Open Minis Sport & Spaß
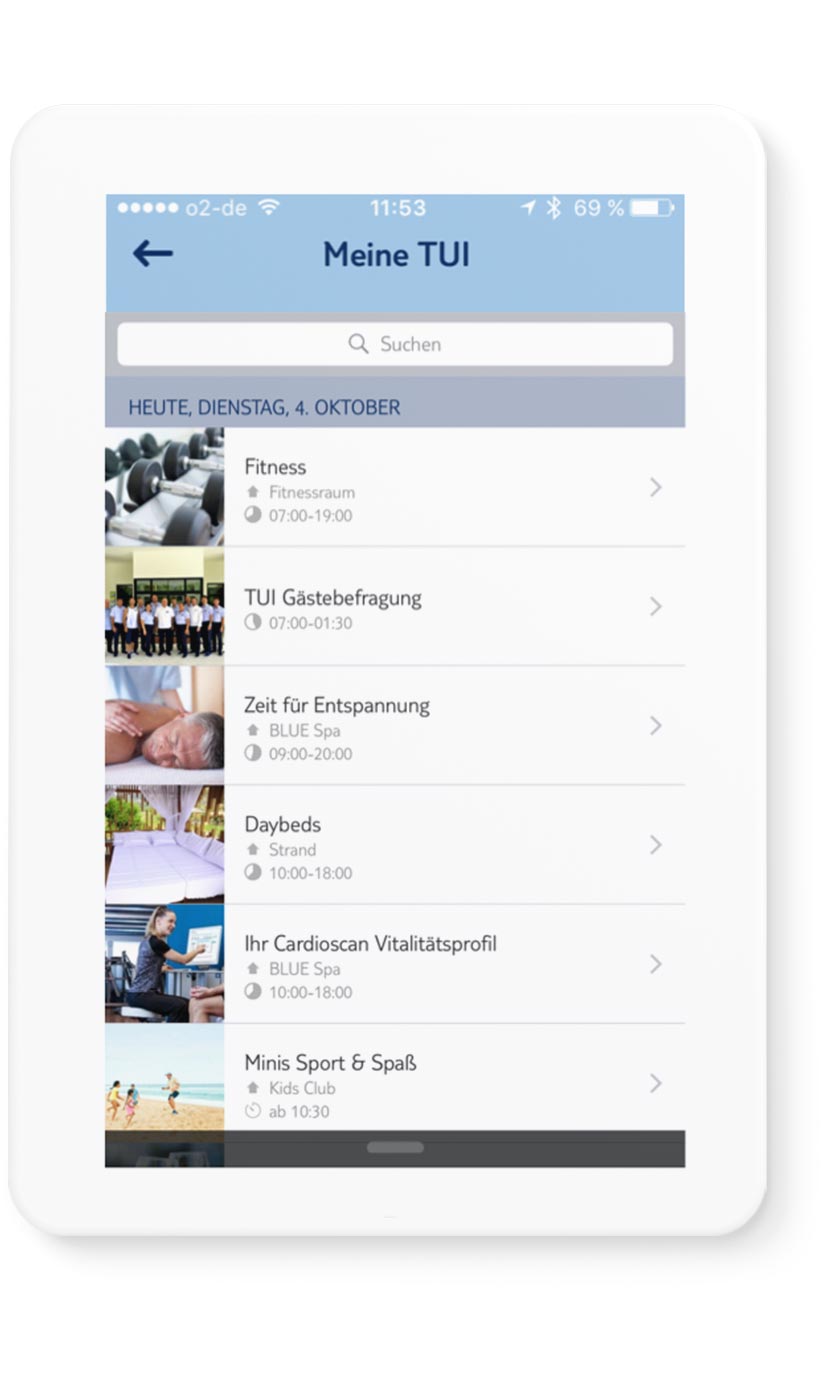The width and height of the screenshot is (832, 1400). point(395,1078)
